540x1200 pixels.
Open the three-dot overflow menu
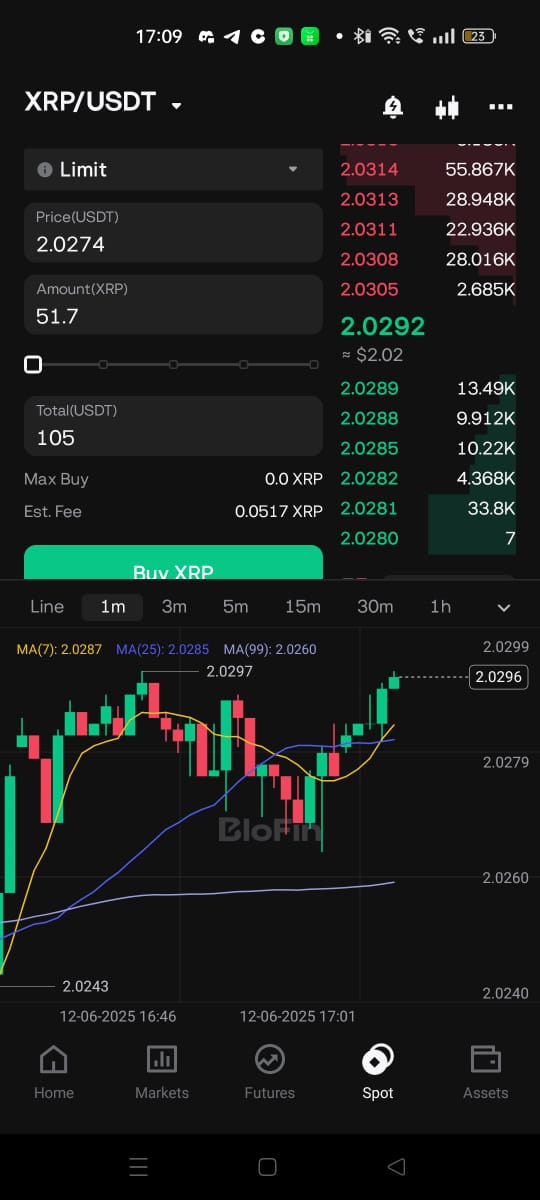coord(500,106)
